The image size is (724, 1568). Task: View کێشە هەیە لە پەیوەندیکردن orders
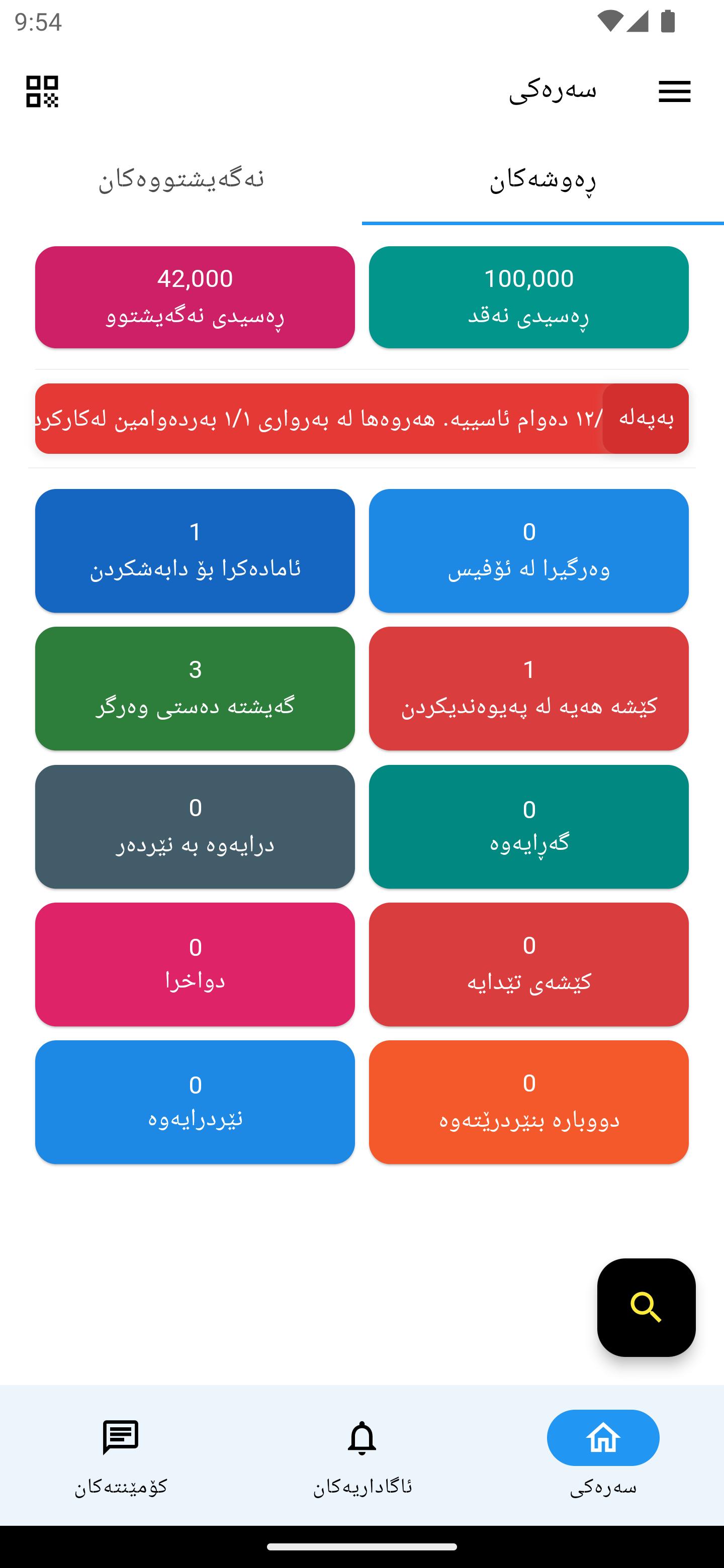pyautogui.click(x=528, y=689)
